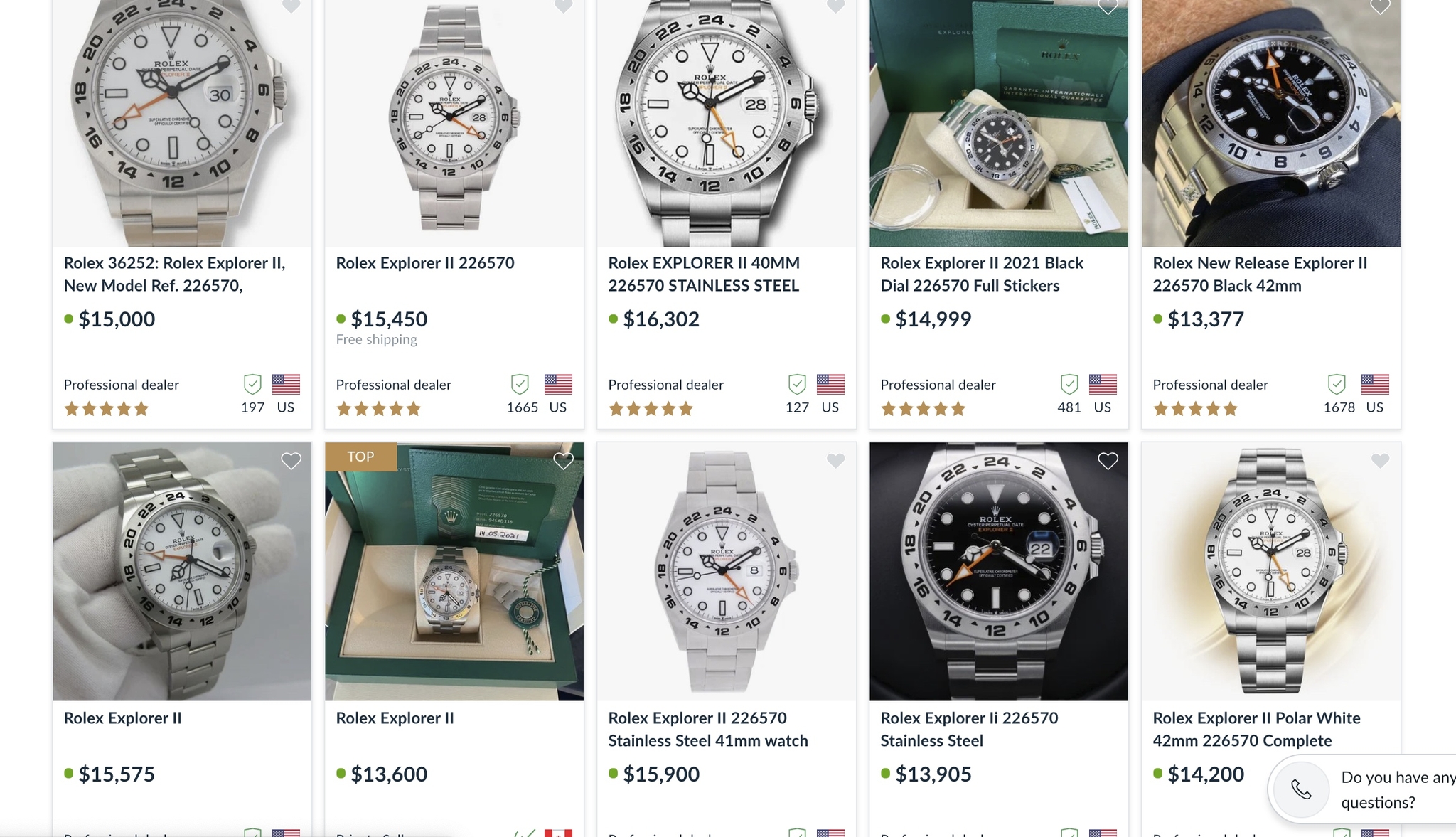Select the 2021 Black Dial Full Stickers listing
The height and width of the screenshot is (837, 1456).
coord(981,274)
